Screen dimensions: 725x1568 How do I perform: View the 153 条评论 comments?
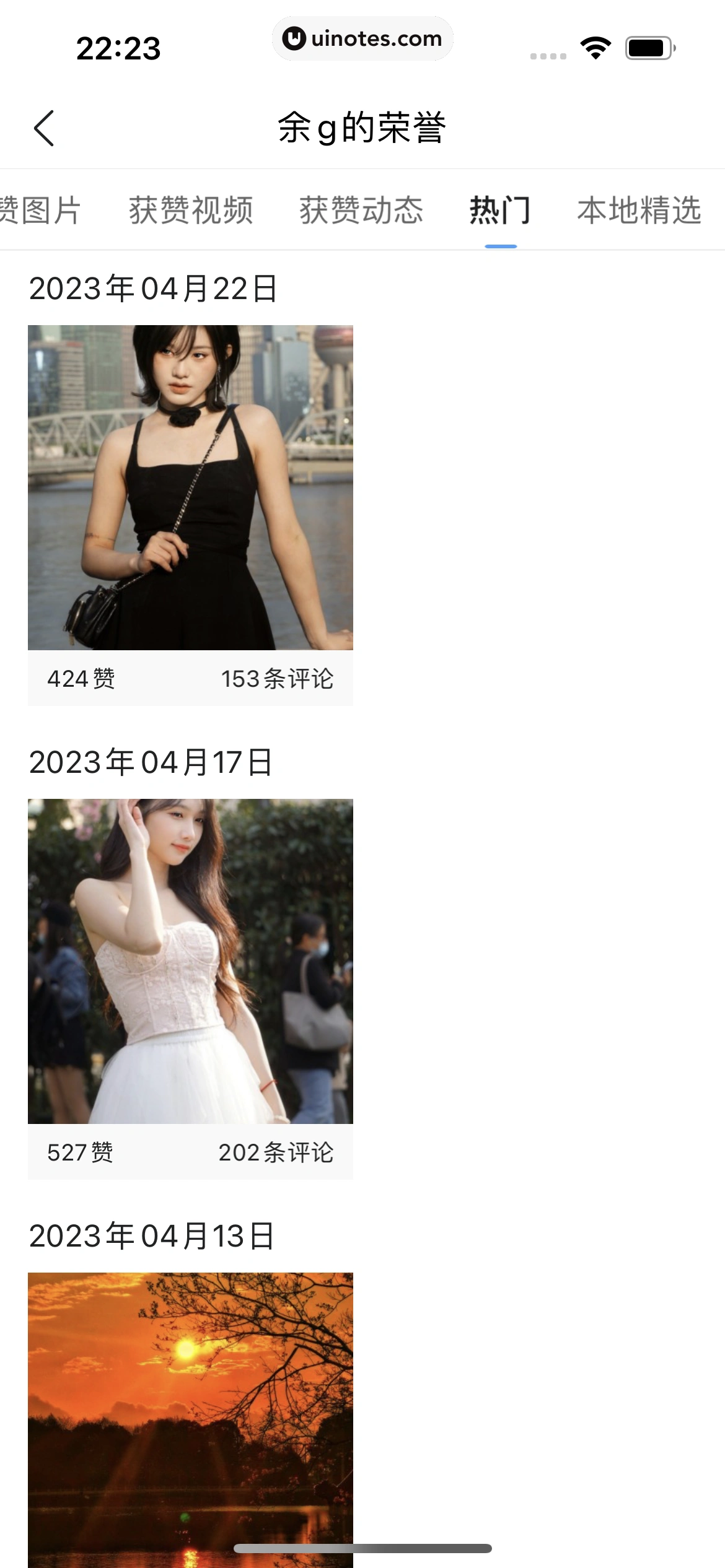point(278,679)
